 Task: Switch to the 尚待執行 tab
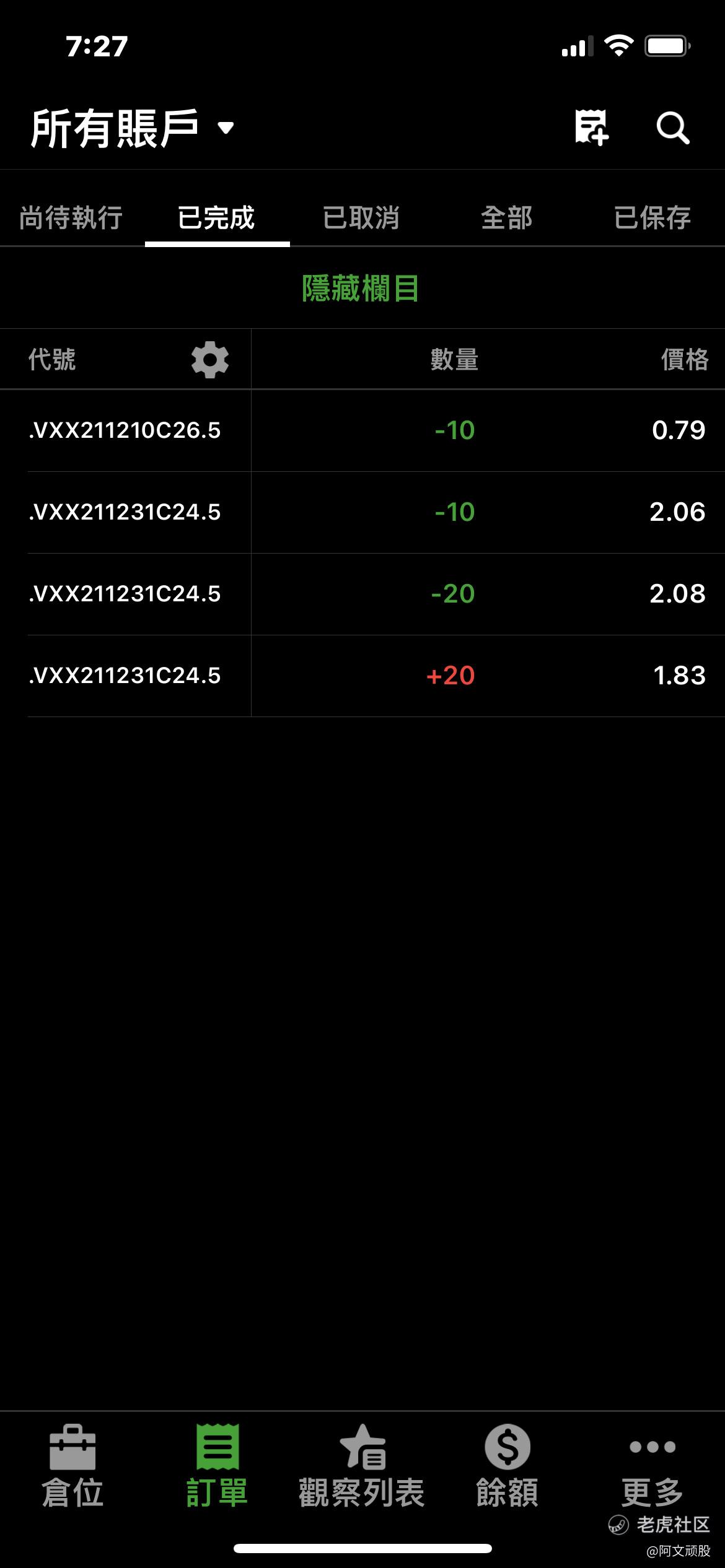71,218
